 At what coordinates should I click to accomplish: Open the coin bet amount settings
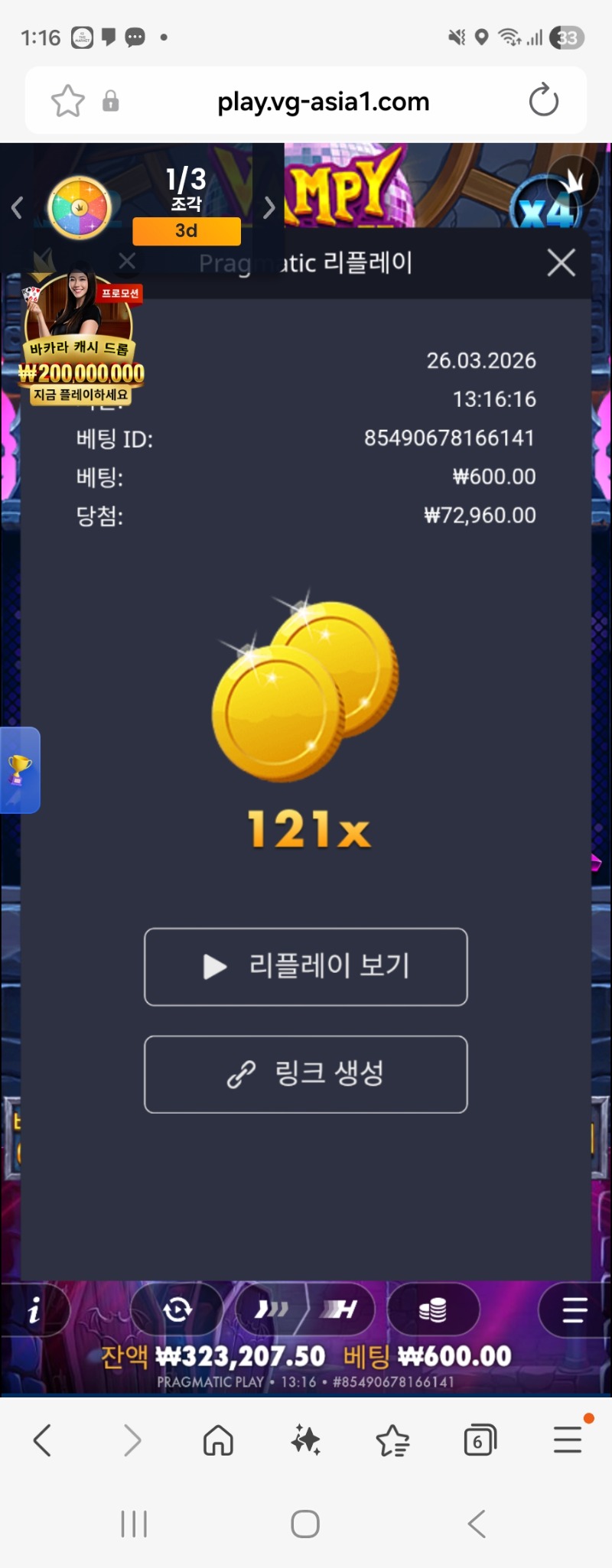[x=433, y=1310]
